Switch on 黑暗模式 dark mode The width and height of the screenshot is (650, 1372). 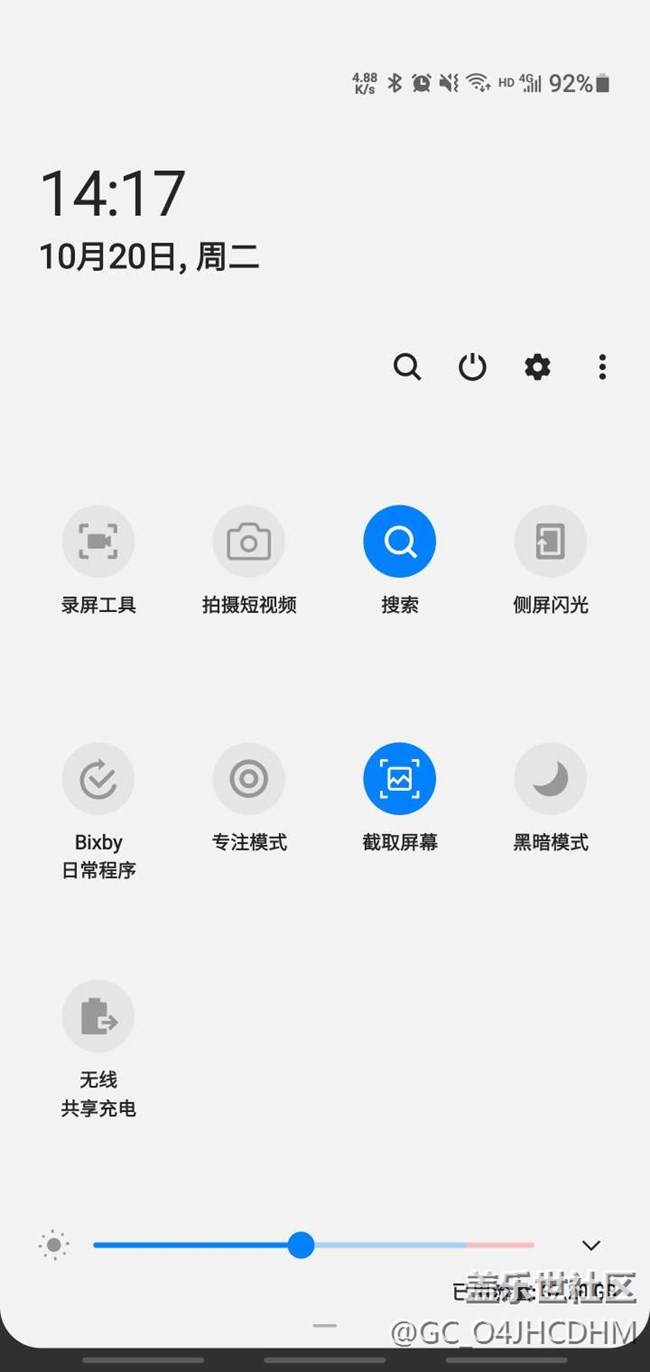click(x=550, y=778)
